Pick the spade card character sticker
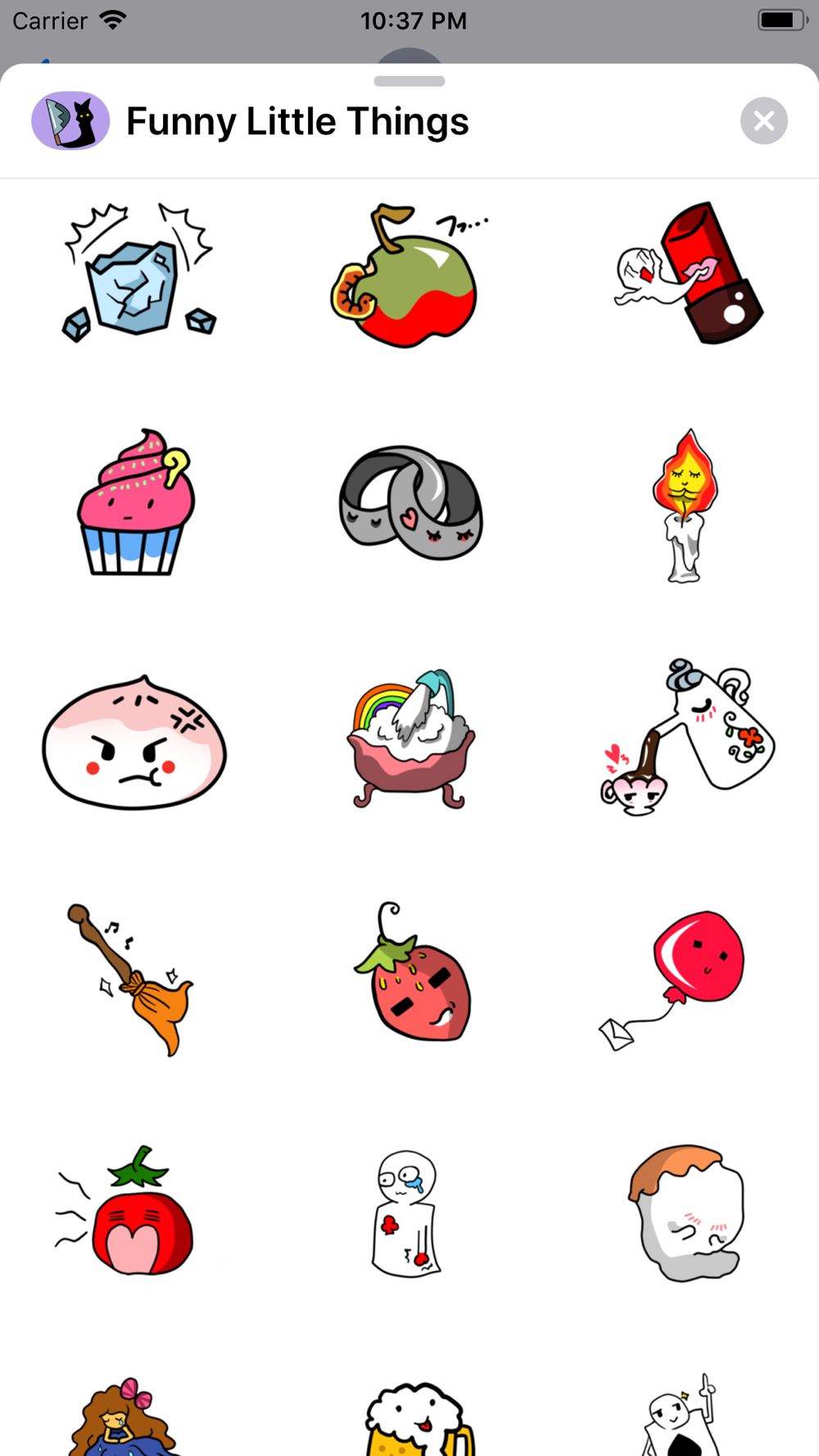 (x=681, y=1415)
